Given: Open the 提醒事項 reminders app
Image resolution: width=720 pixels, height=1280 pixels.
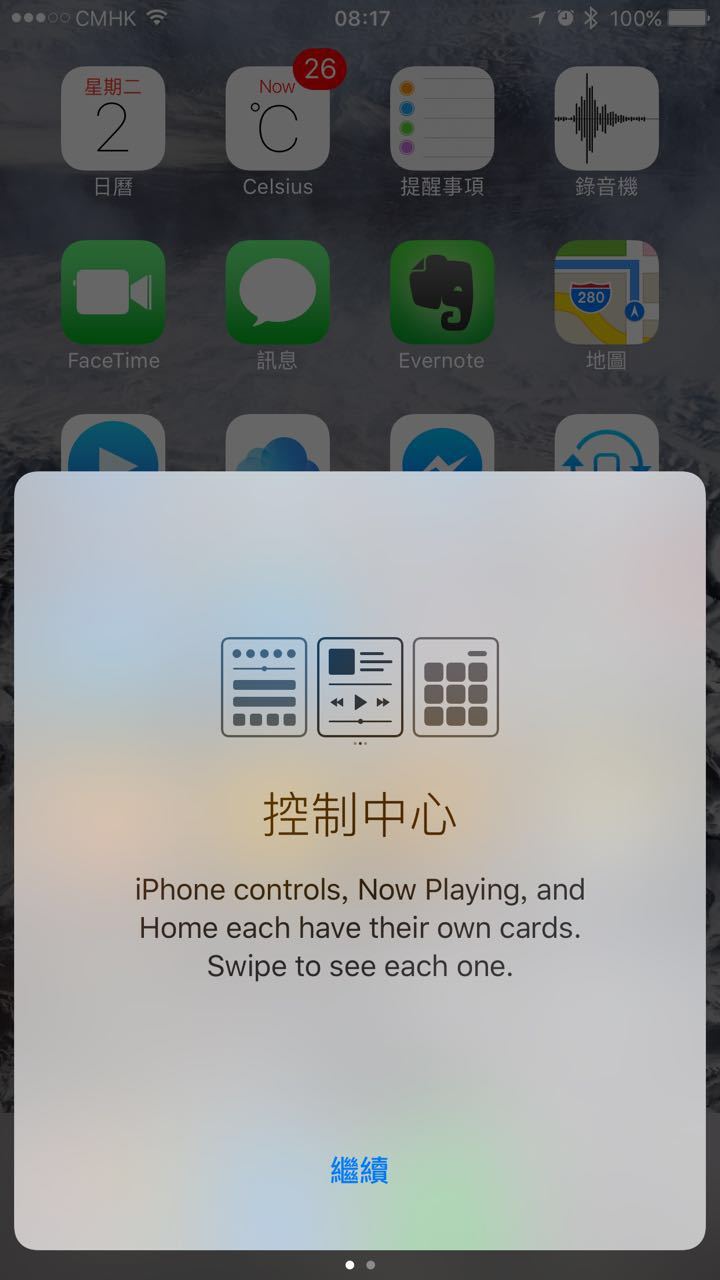Looking at the screenshot, I should point(441,119).
